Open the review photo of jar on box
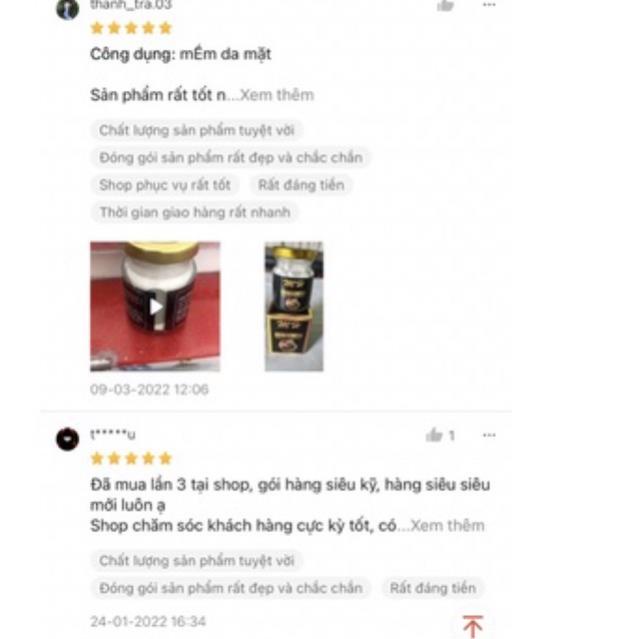This screenshot has width=639, height=639. 294,306
